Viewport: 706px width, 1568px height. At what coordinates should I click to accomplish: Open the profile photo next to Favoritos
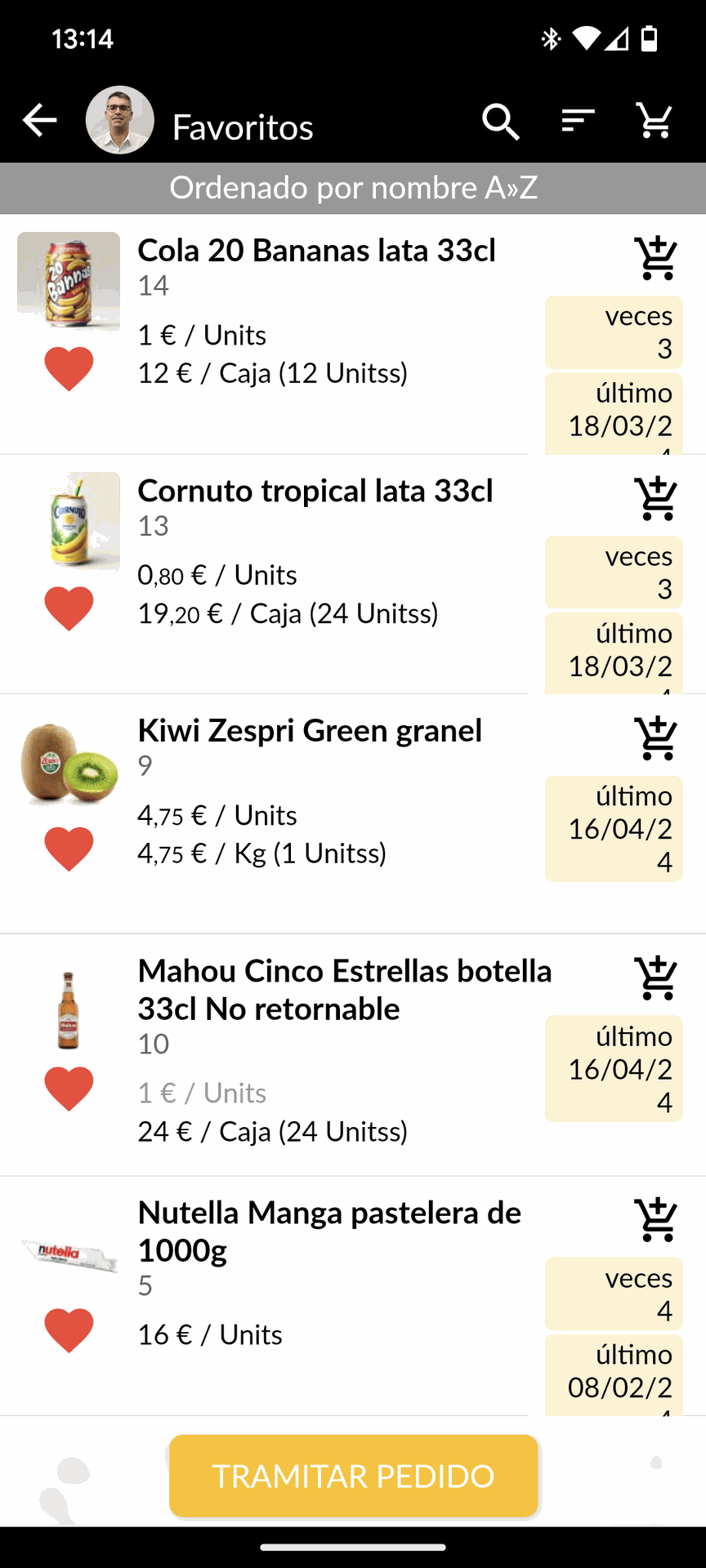[120, 121]
